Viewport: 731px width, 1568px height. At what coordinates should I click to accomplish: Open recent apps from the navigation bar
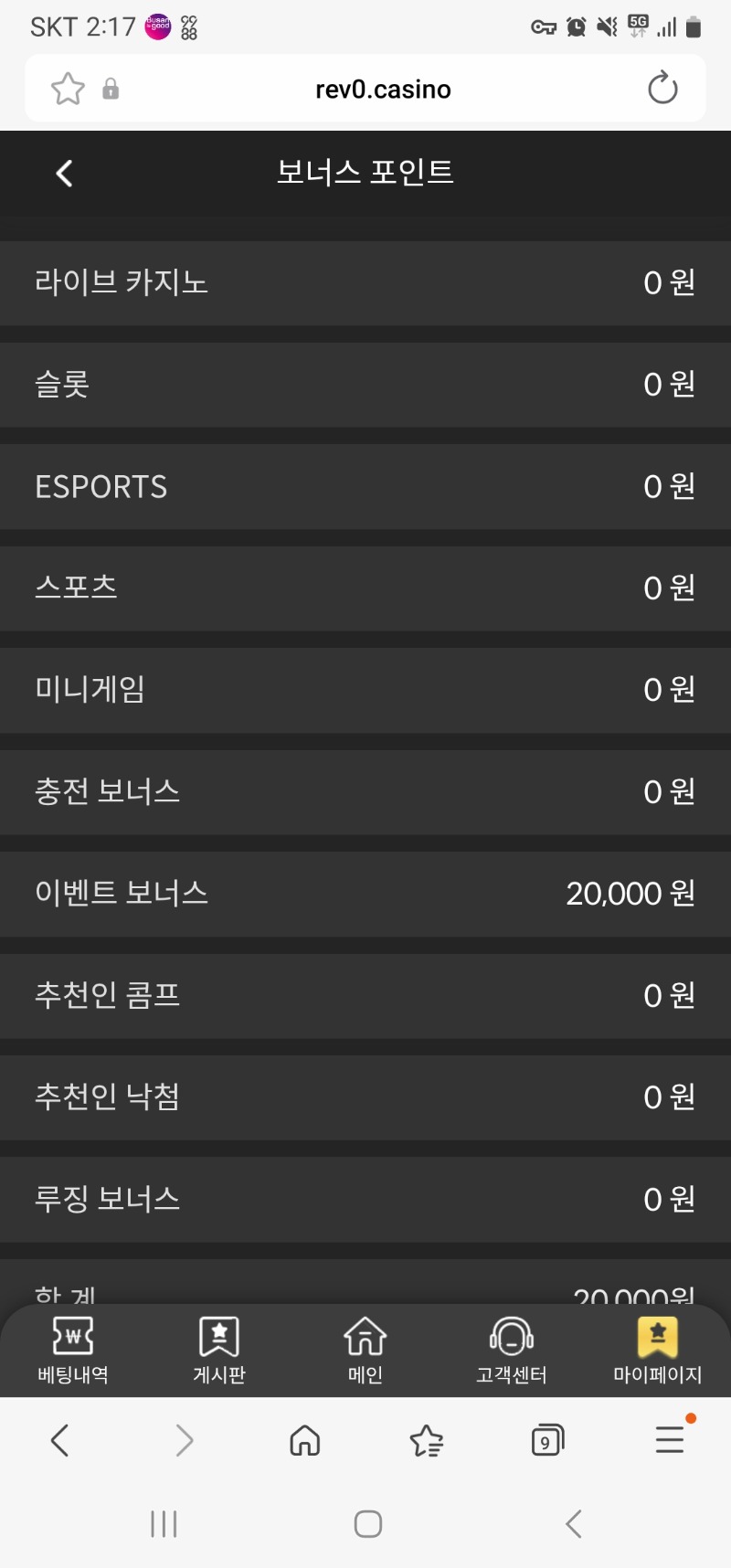pos(164,1523)
